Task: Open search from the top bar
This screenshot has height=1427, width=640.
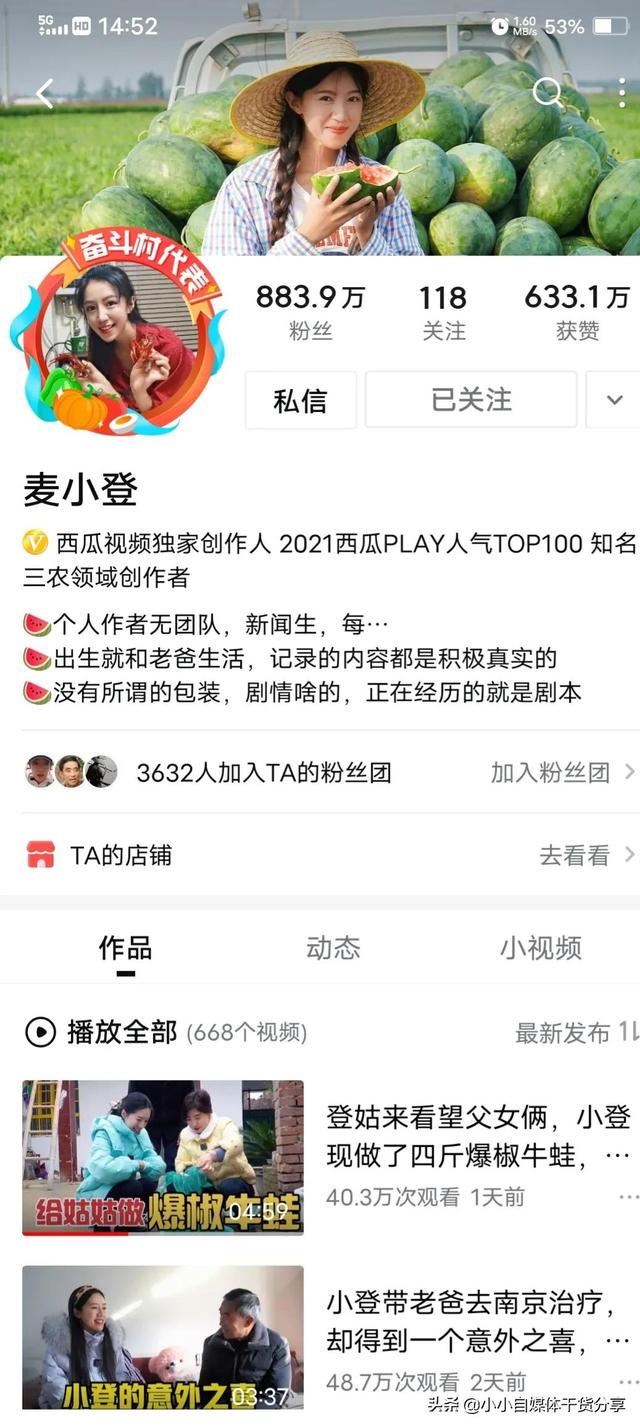Action: tap(548, 93)
